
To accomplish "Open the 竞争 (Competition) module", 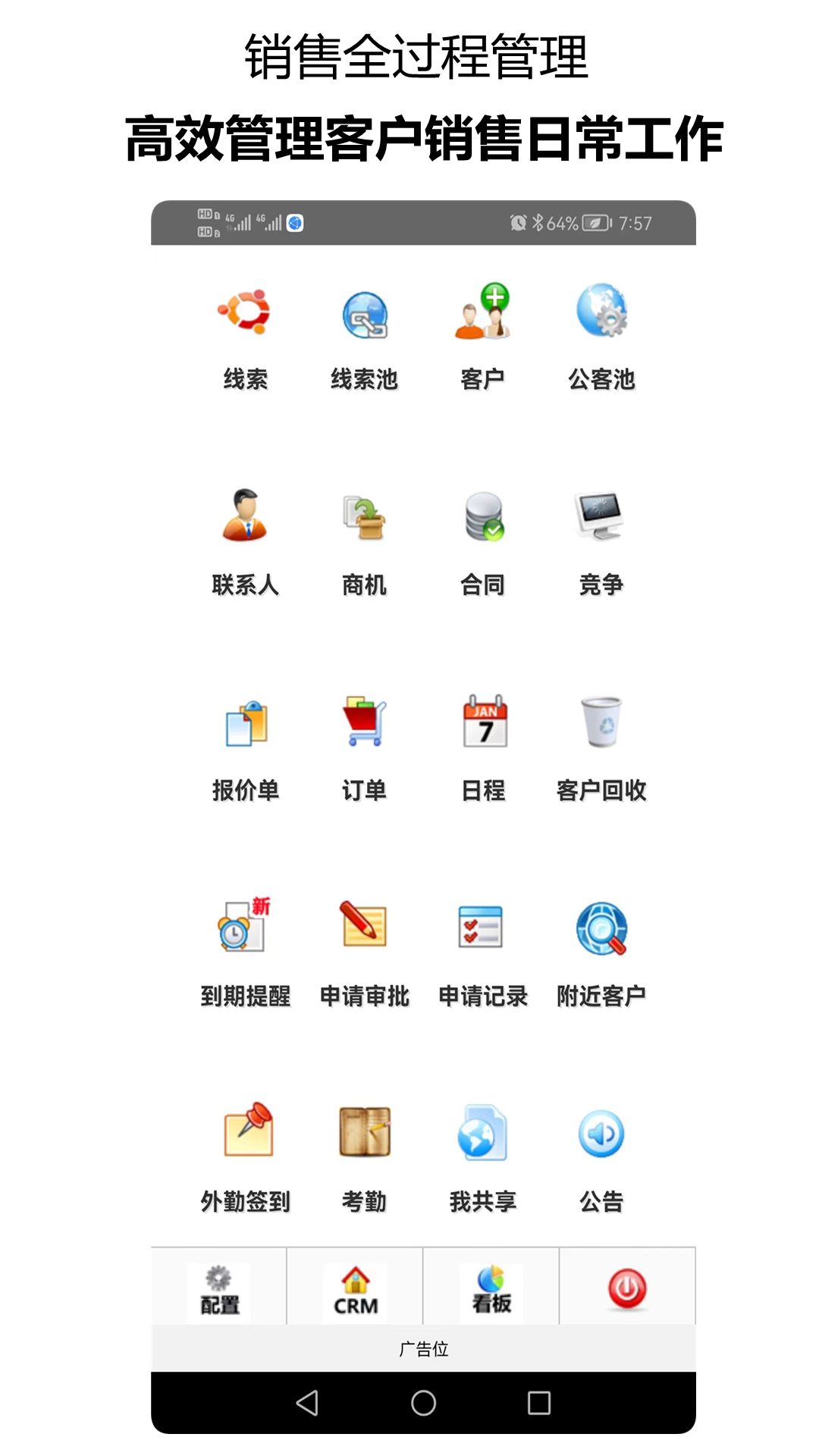I will click(x=601, y=538).
